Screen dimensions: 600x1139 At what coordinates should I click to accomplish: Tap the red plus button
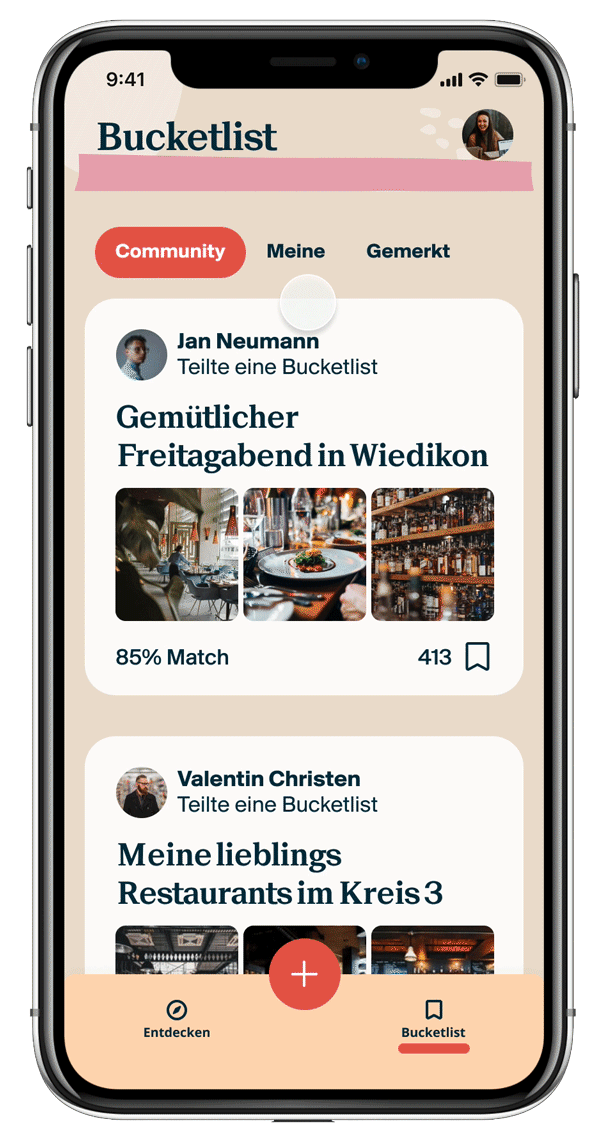pyautogui.click(x=304, y=975)
